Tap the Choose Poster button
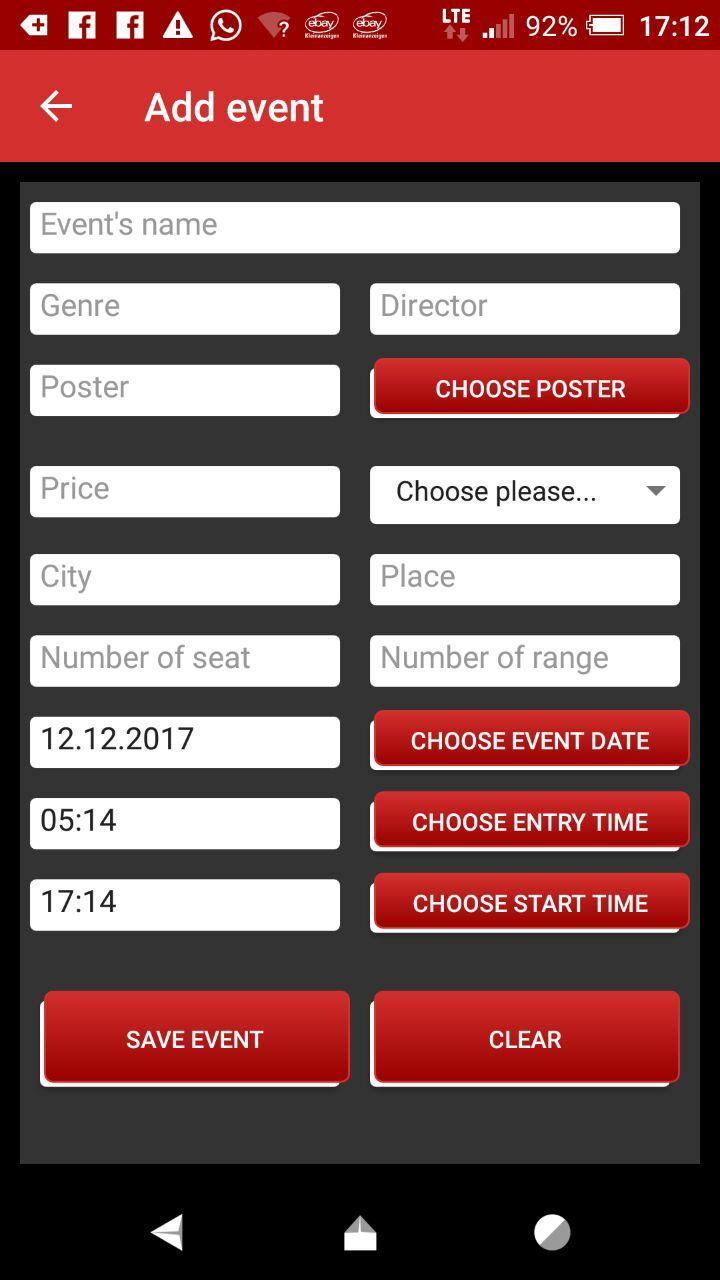 click(x=530, y=388)
